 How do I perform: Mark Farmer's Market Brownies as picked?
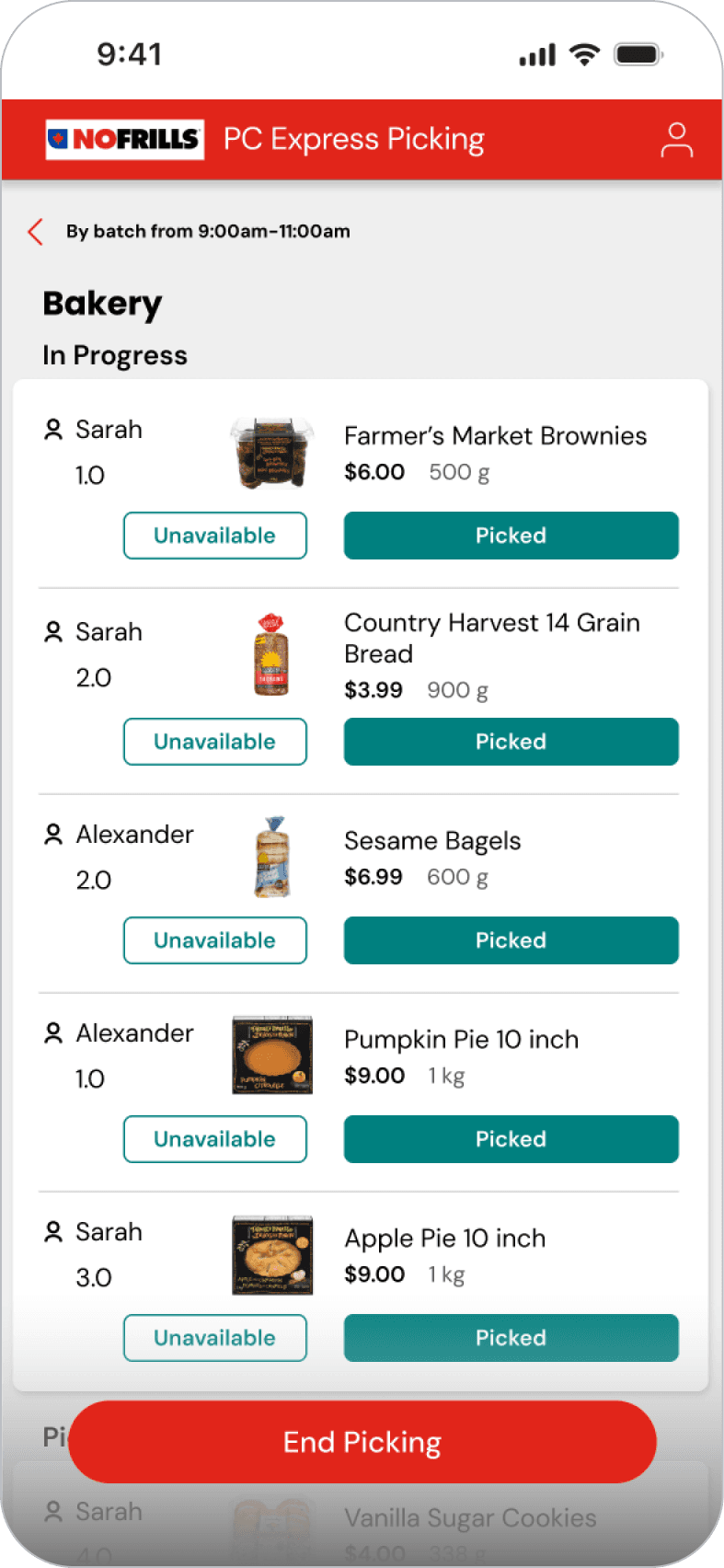(511, 536)
